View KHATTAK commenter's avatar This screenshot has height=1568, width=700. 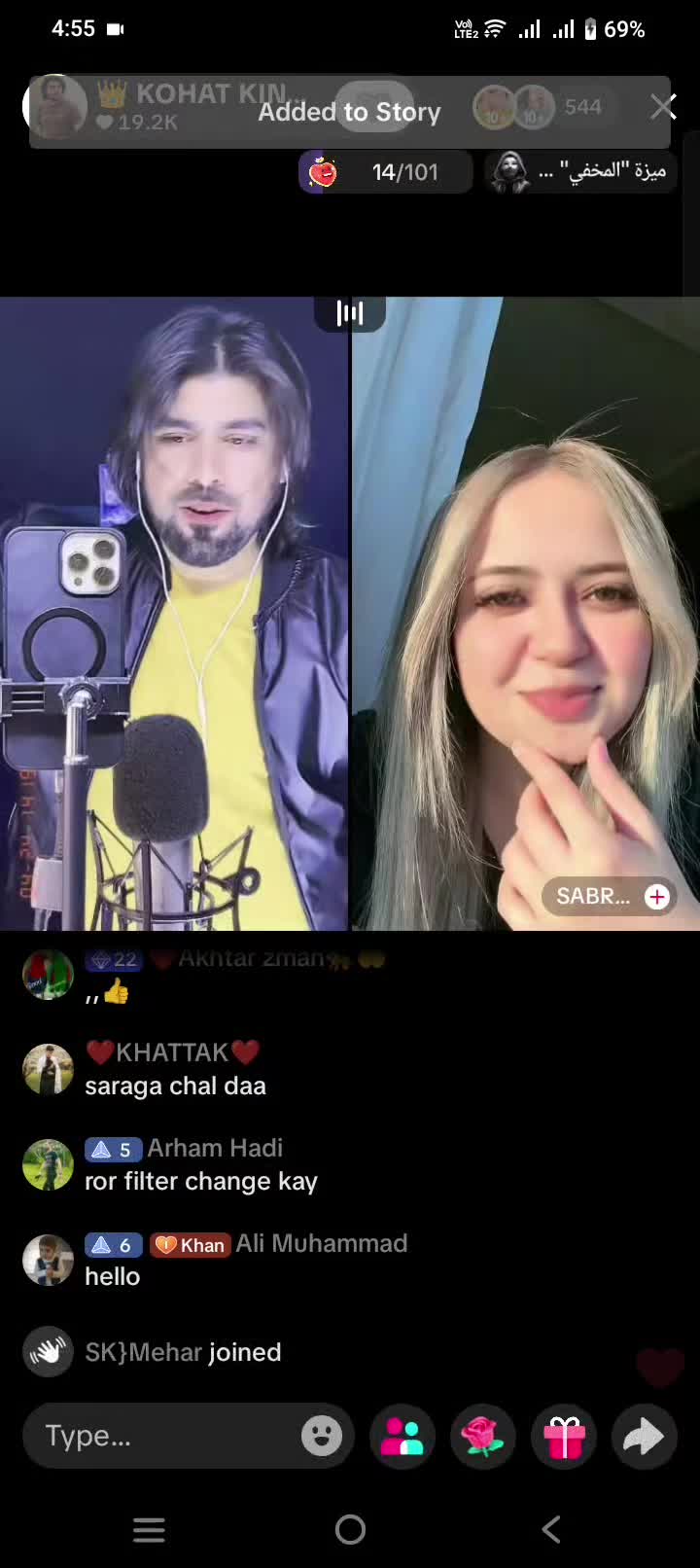click(x=48, y=1069)
